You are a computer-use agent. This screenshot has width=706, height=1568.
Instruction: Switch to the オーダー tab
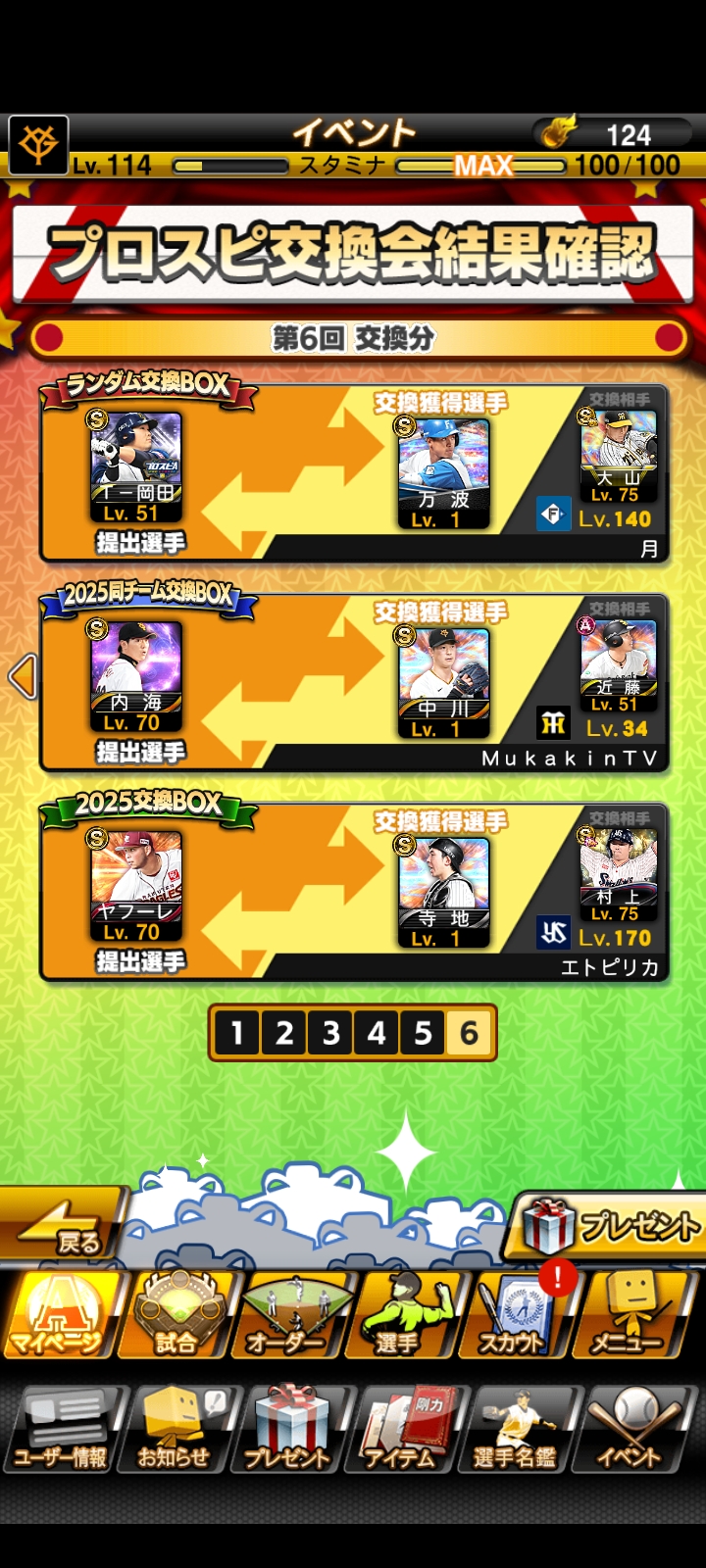coord(290,1315)
